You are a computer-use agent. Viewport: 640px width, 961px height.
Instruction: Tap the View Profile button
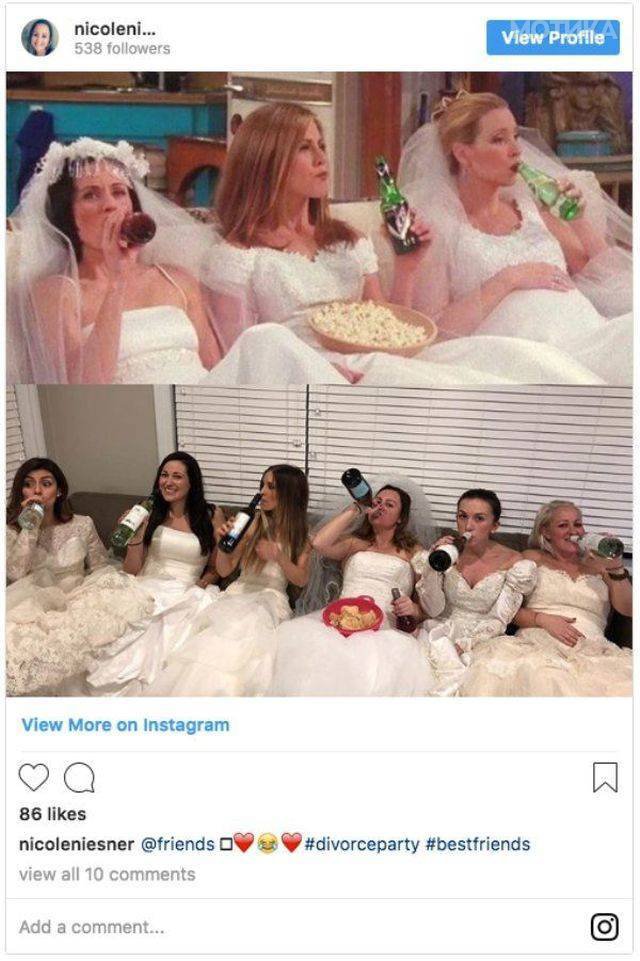click(552, 38)
